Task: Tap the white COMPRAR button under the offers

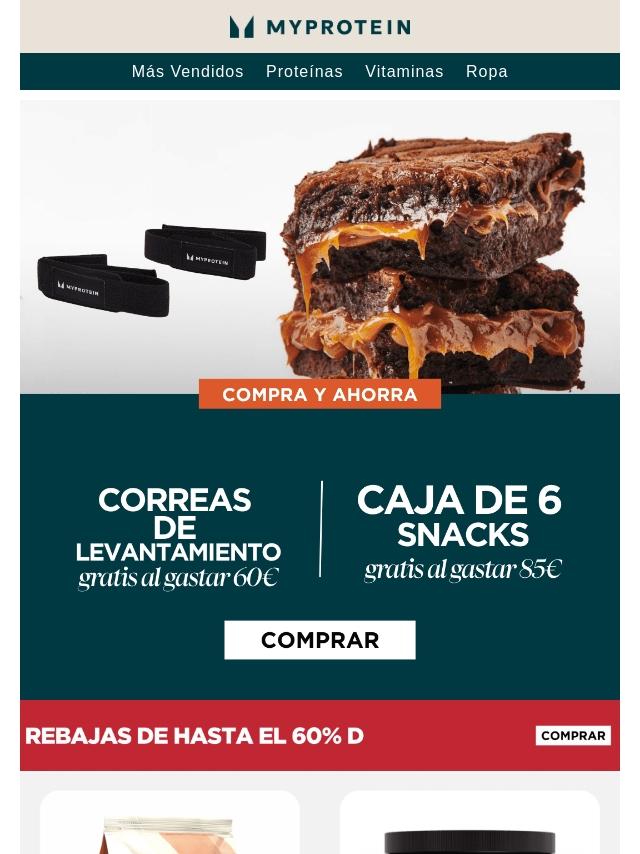Action: (320, 640)
